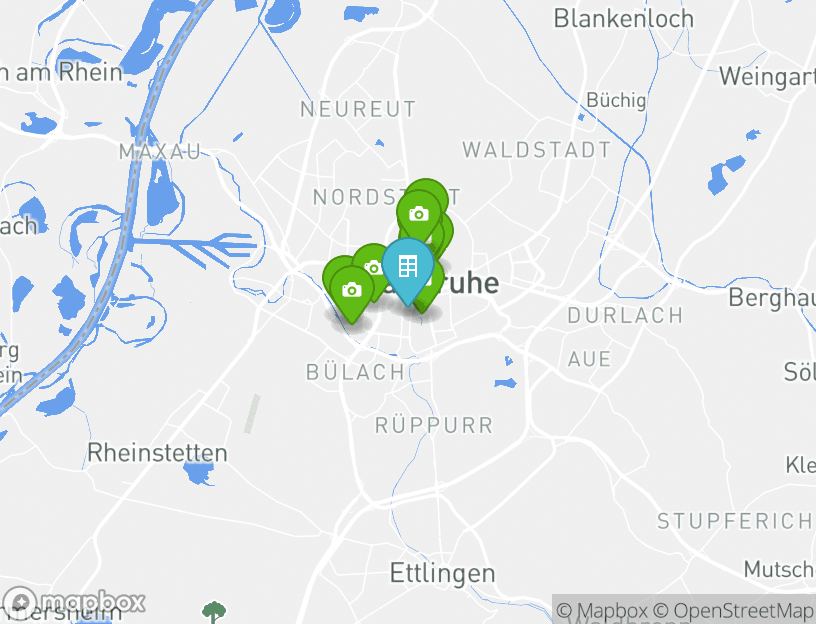The height and width of the screenshot is (624, 816).
Task: Select the leftmost green camera marker
Action: point(351,290)
